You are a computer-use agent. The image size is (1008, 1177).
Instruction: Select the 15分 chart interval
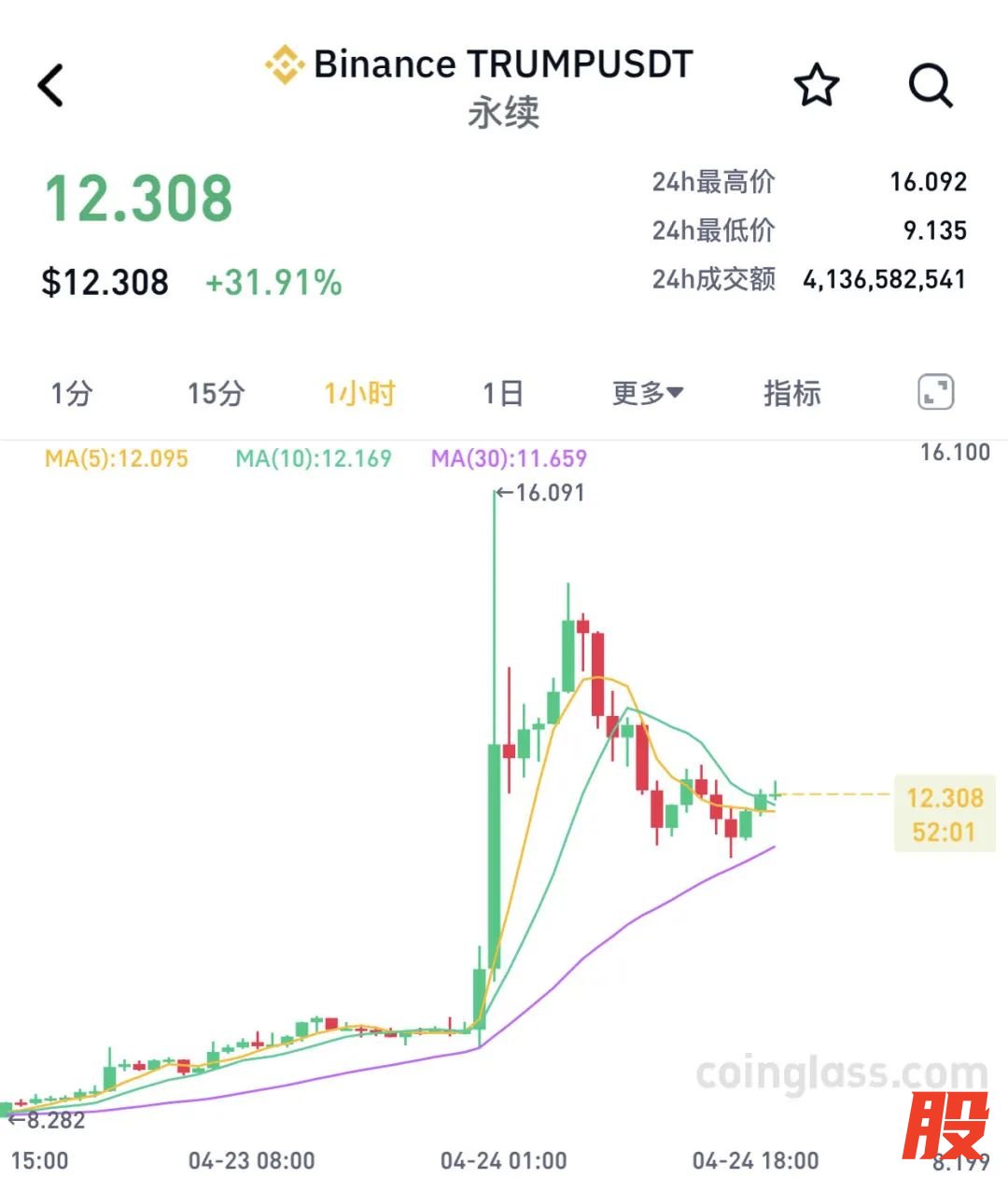click(x=216, y=393)
